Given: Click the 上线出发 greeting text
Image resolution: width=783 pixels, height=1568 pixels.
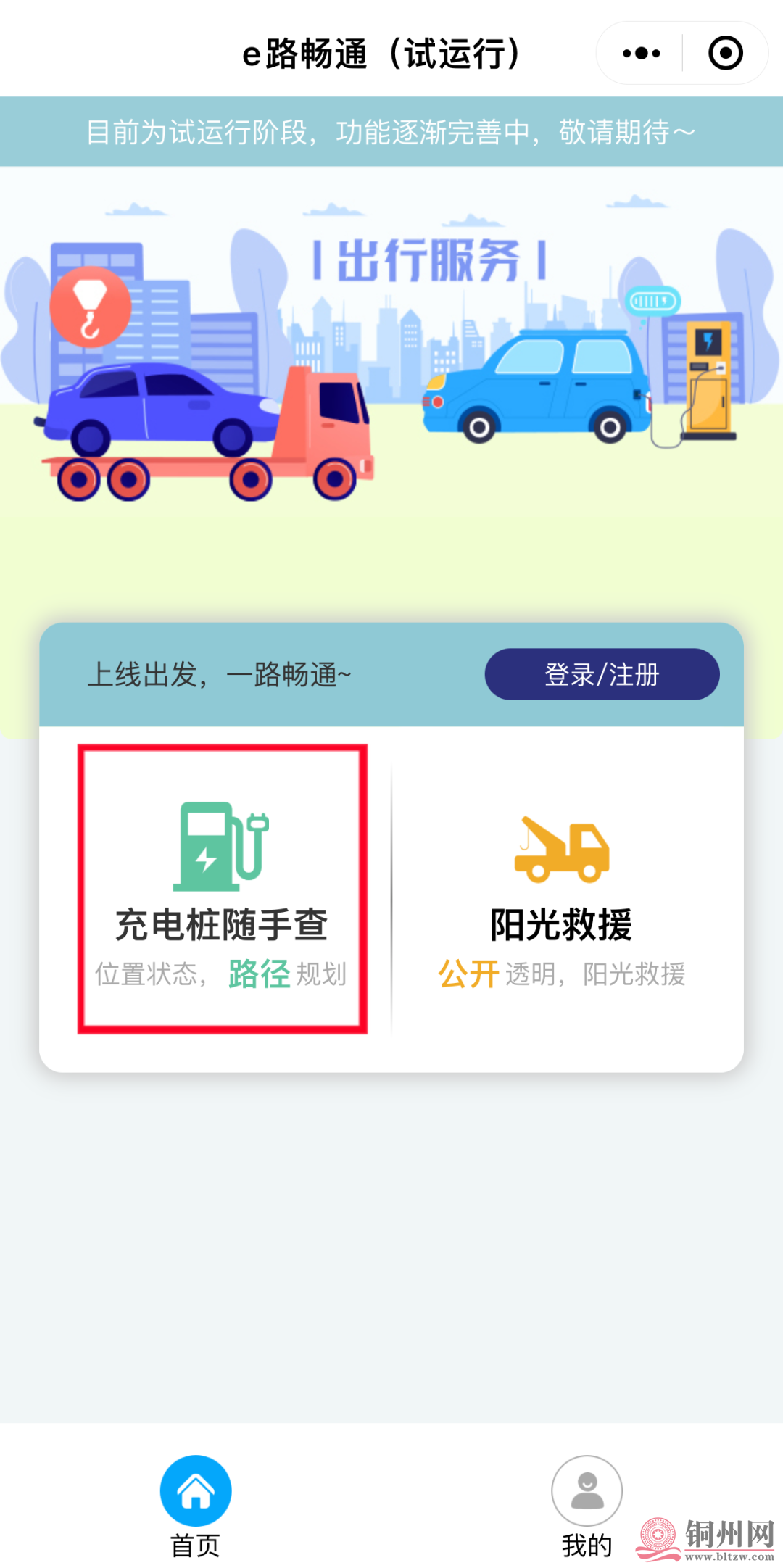Looking at the screenshot, I should 217,674.
